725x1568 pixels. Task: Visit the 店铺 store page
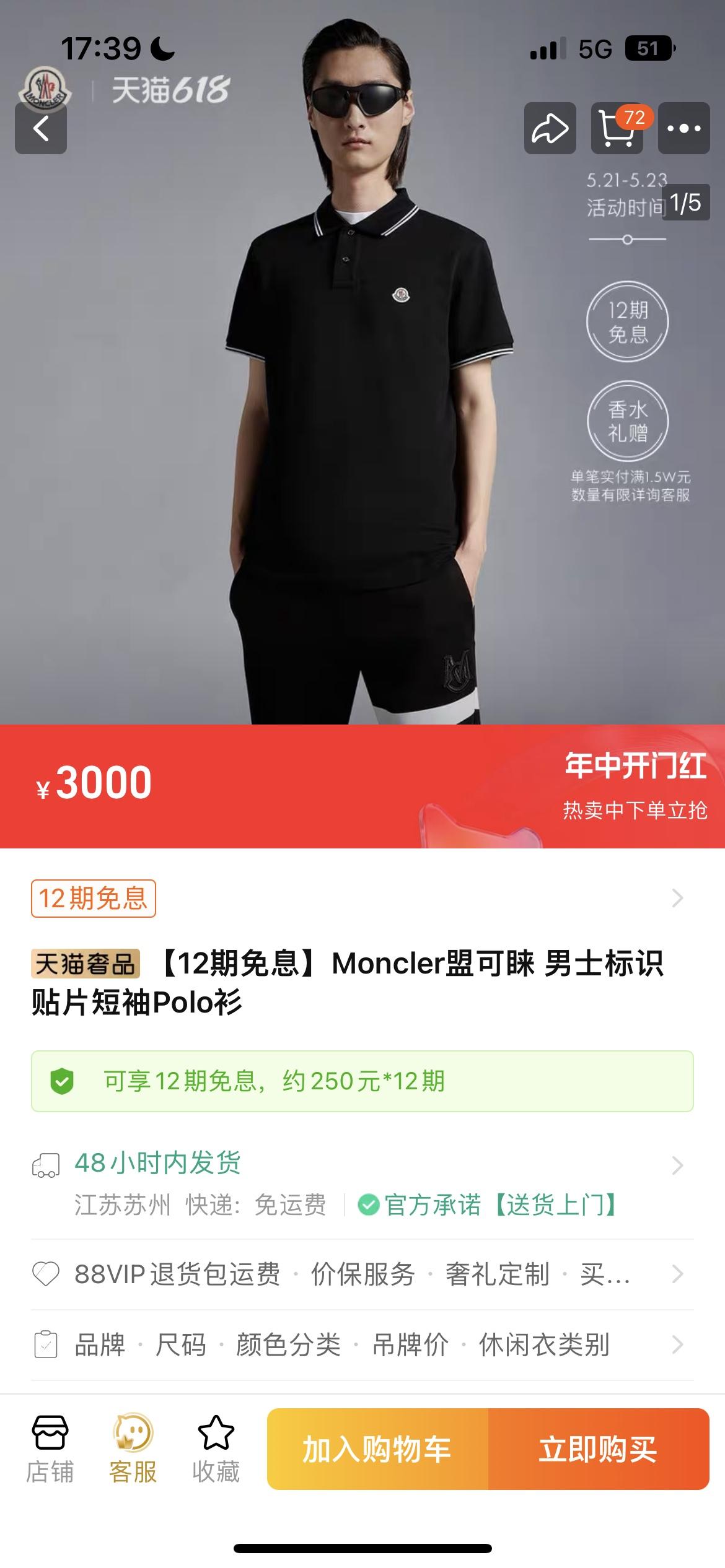[50, 1450]
